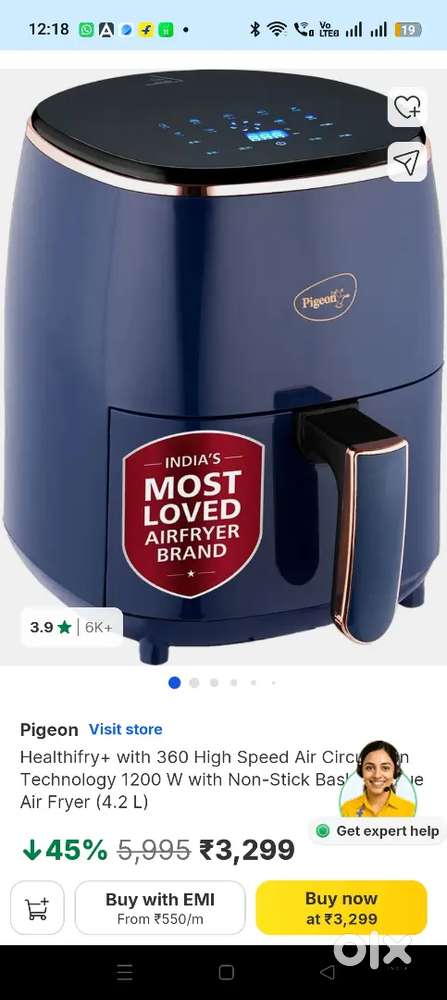Screen dimensions: 447x1000
Task: Visit the Pigeon store
Action: pyautogui.click(x=126, y=729)
